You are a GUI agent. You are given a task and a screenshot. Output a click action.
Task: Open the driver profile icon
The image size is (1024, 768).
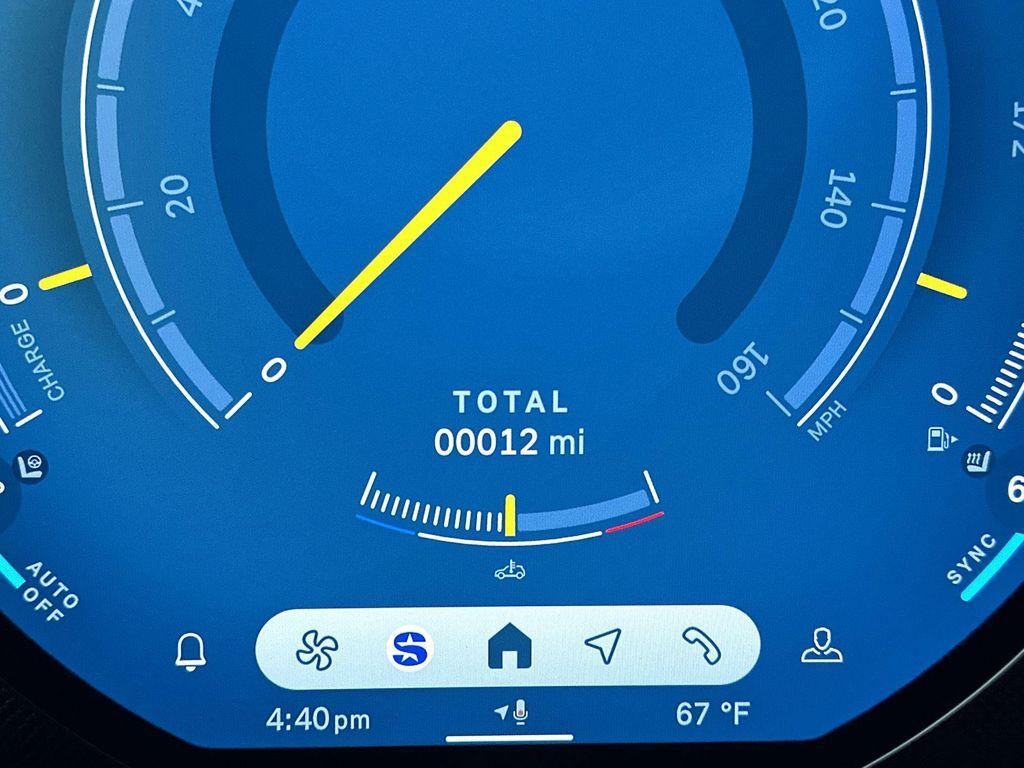[821, 649]
